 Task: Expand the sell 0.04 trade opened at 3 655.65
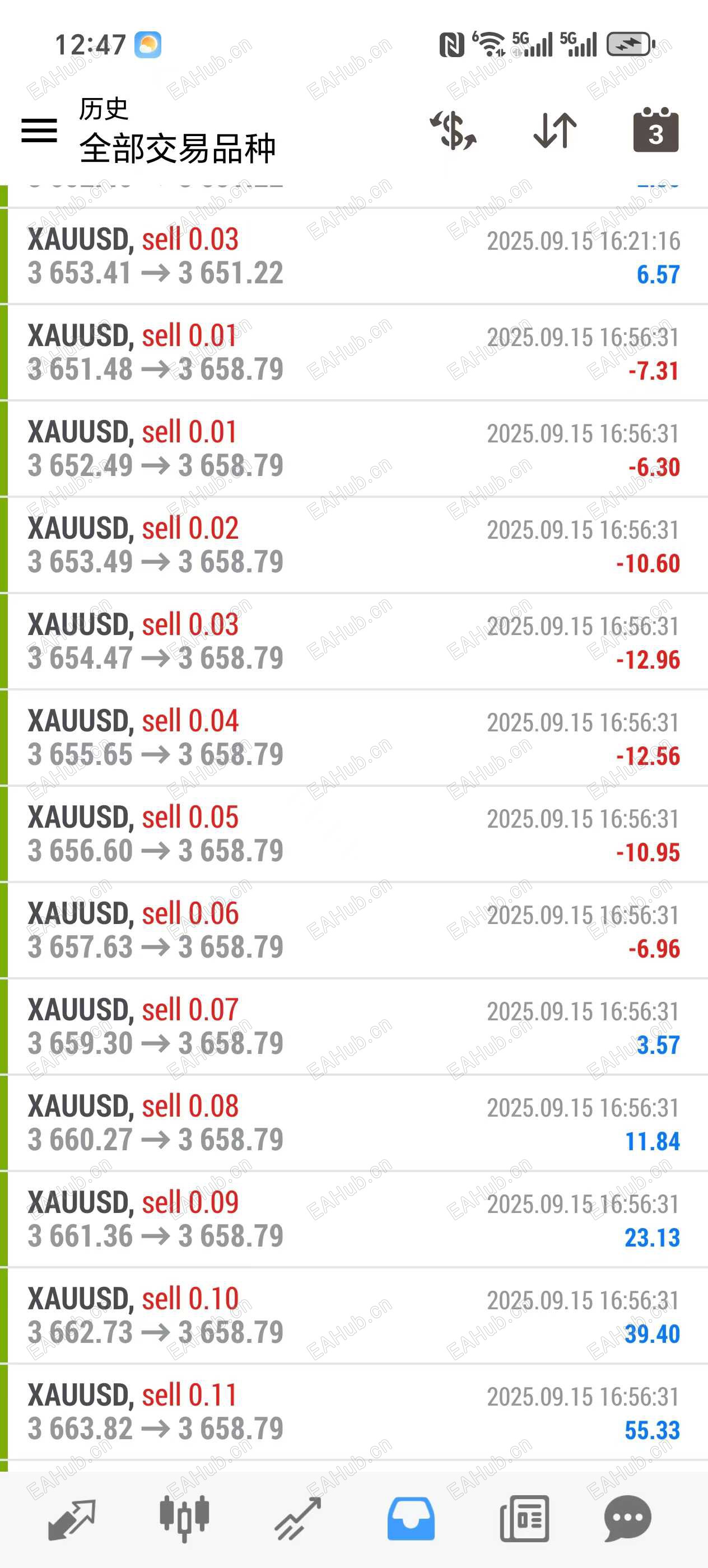tap(353, 738)
